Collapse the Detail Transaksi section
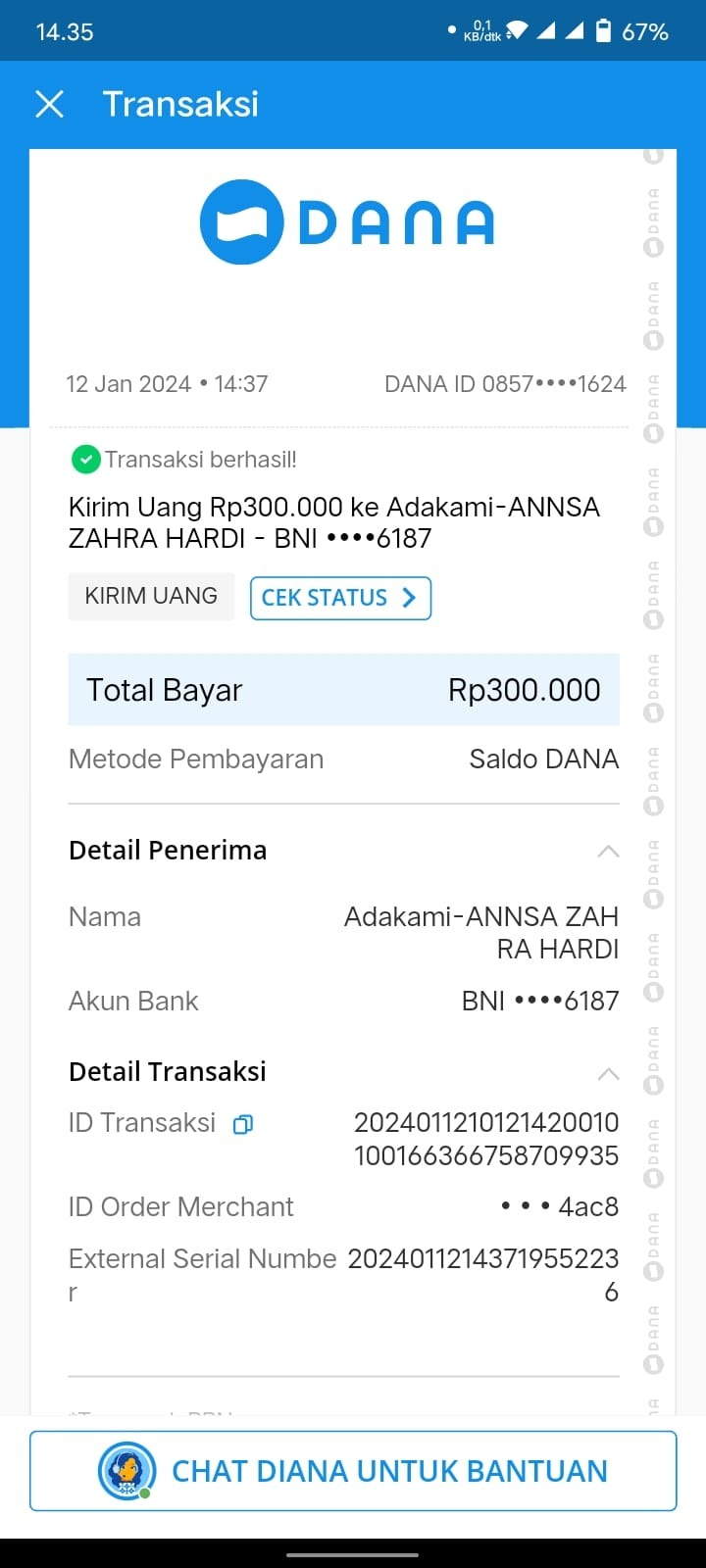Viewport: 706px width, 1568px height. (x=608, y=1073)
